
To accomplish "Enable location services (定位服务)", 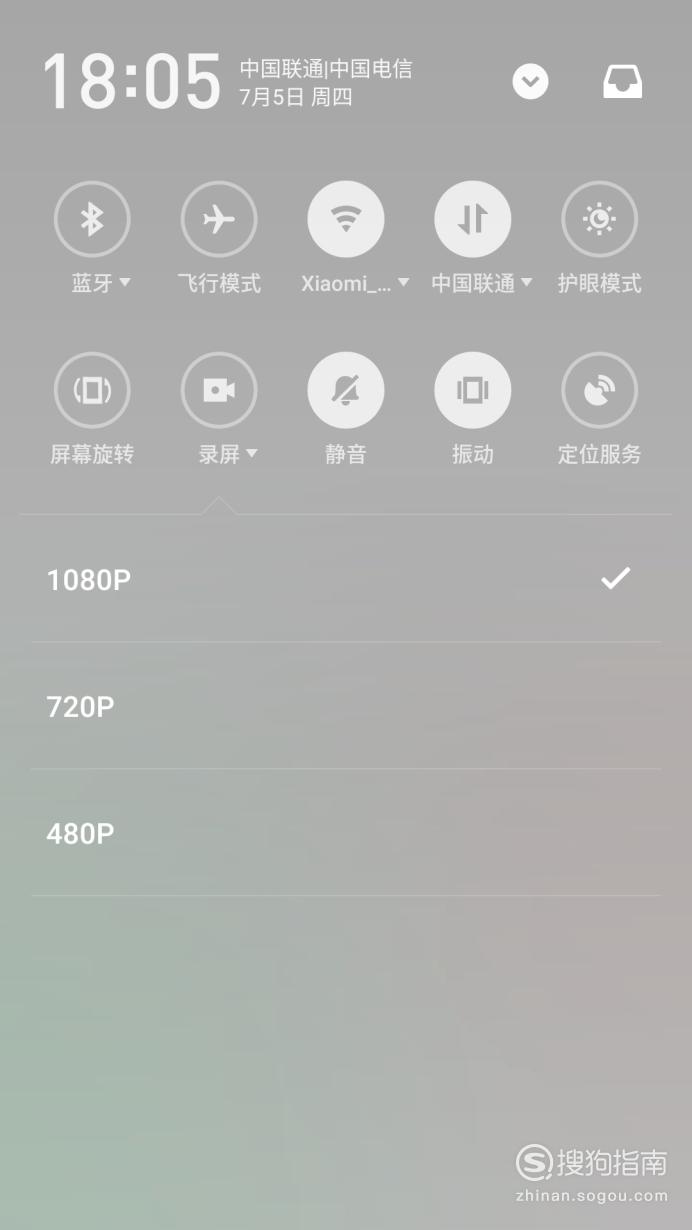I will (x=600, y=390).
